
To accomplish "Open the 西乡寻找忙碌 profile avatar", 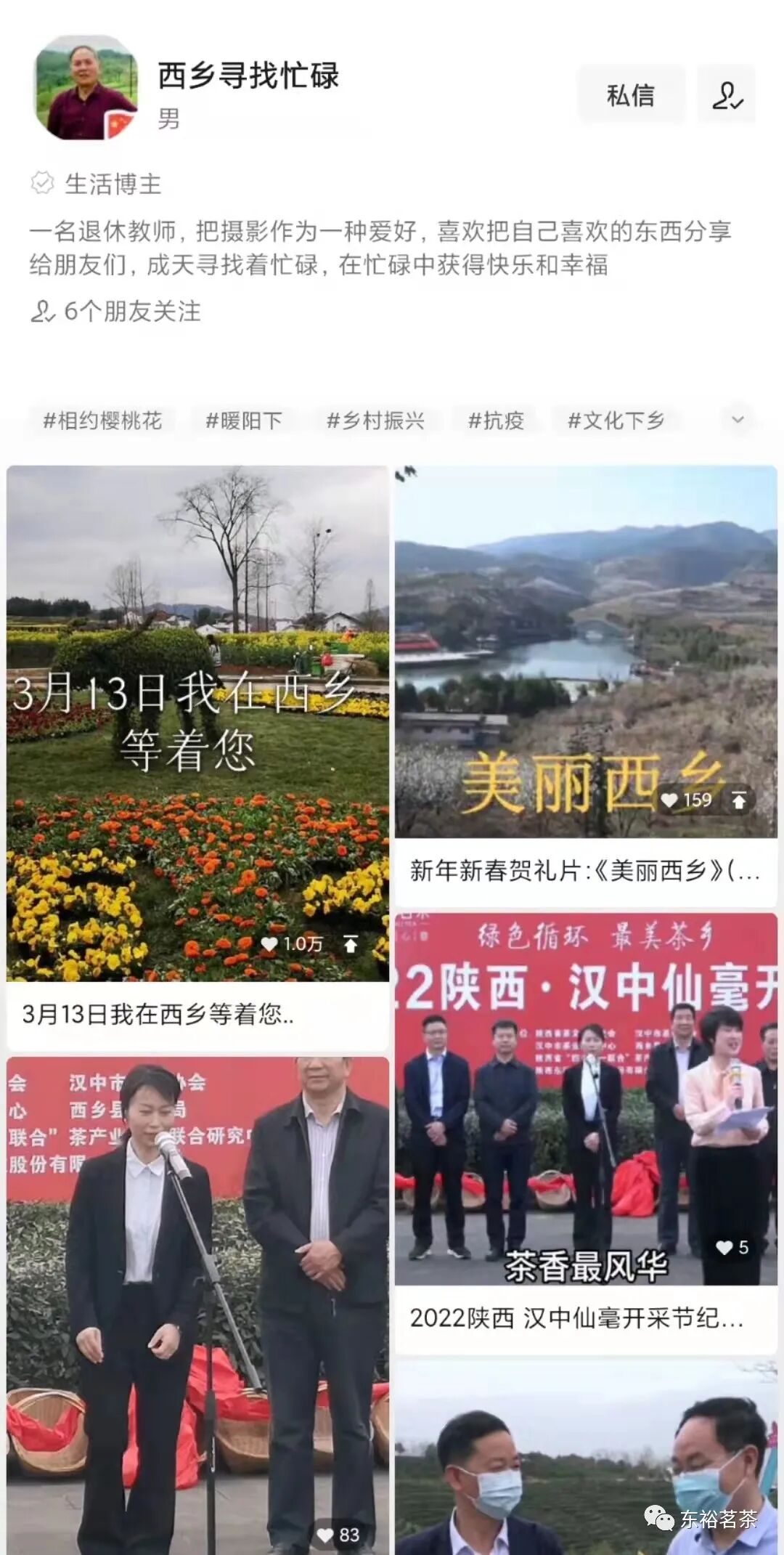I will click(x=86, y=87).
